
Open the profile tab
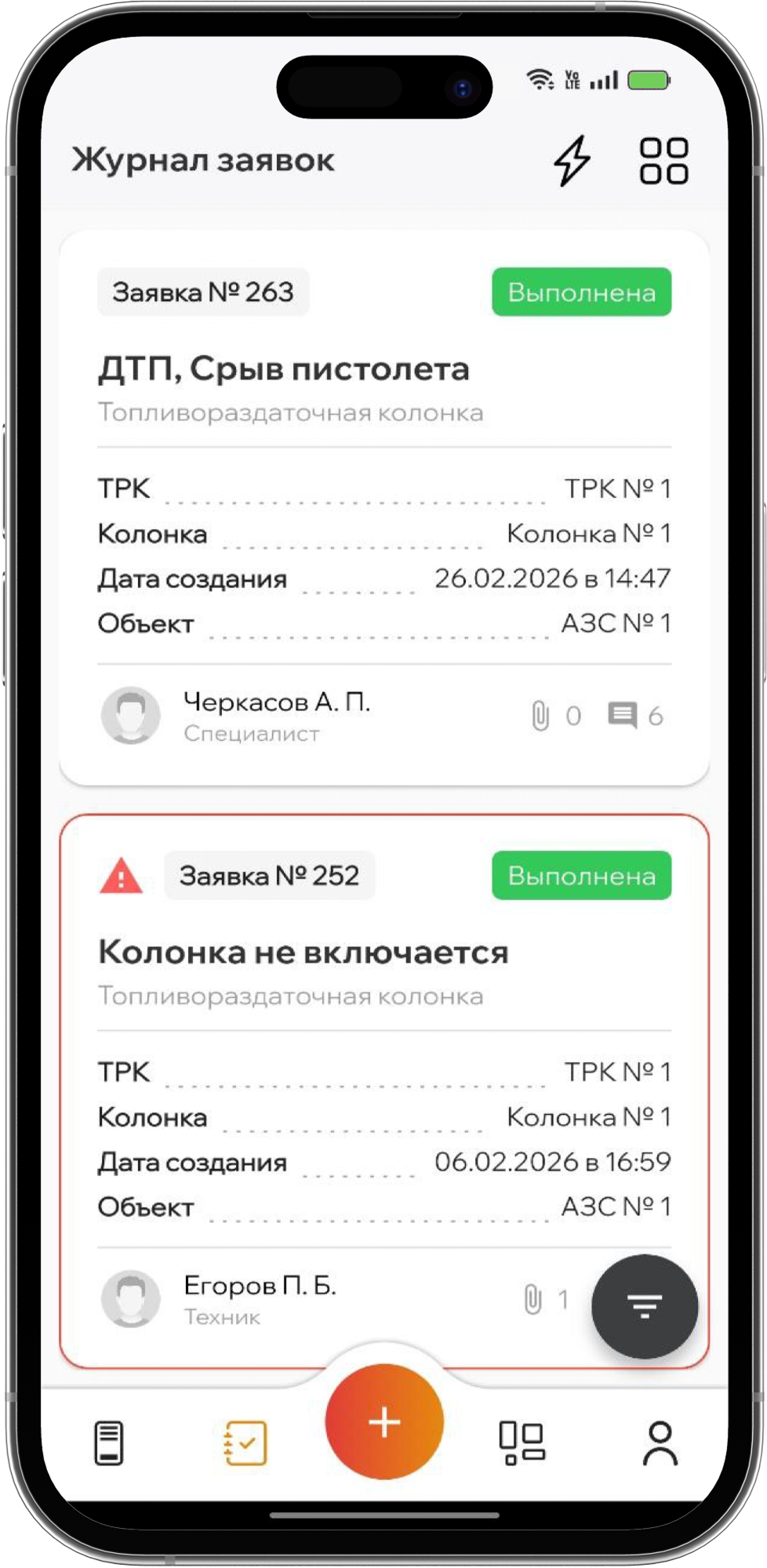[660, 1443]
